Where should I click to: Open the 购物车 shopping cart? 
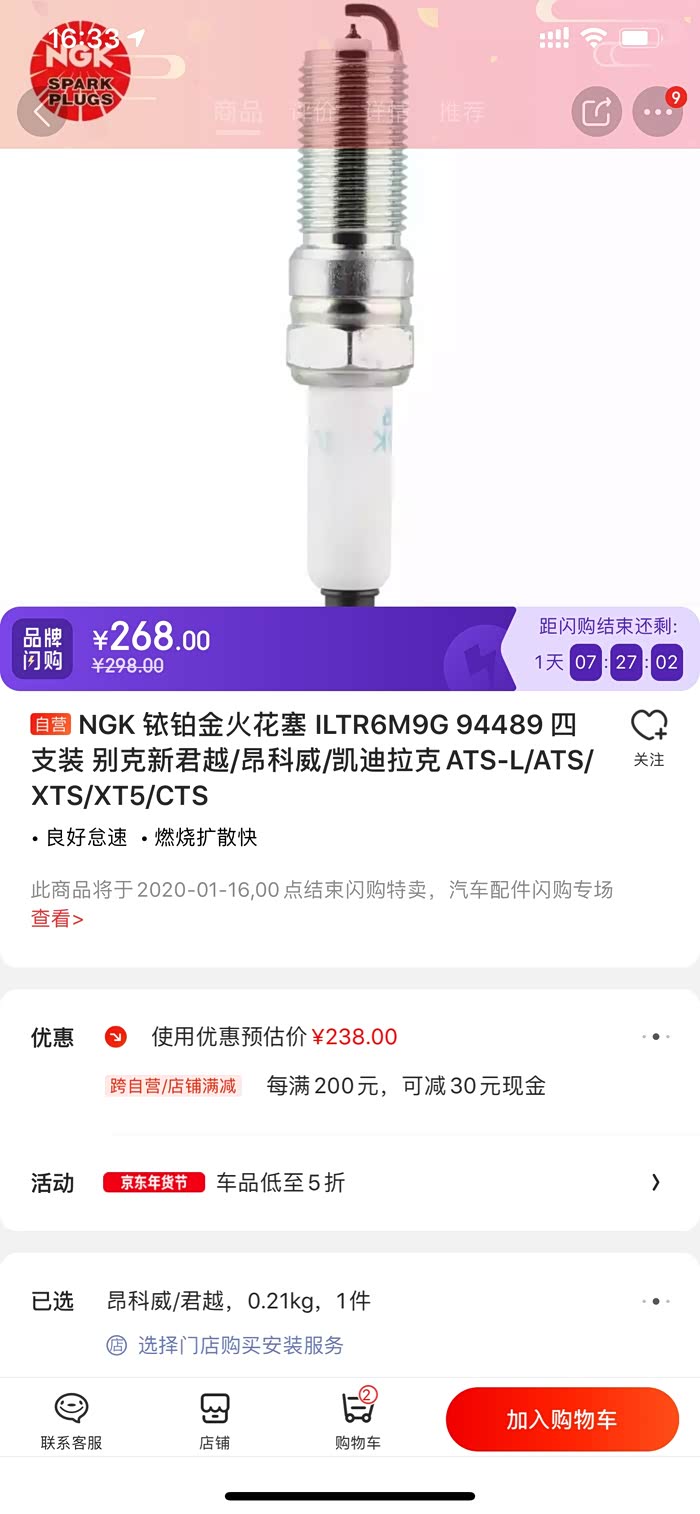[x=358, y=1420]
